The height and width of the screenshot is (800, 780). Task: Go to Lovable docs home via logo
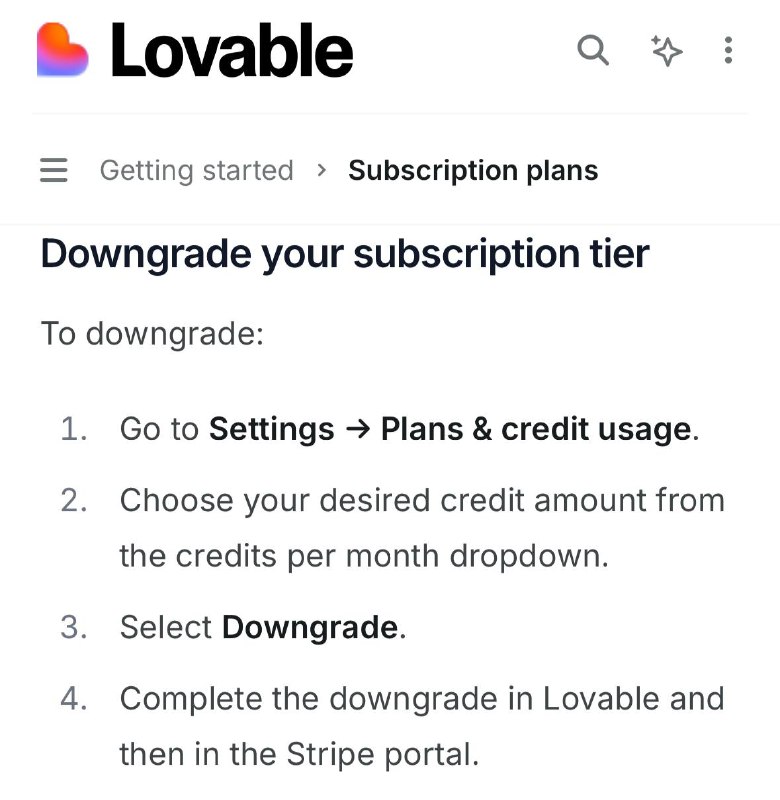pyautogui.click(x=195, y=50)
